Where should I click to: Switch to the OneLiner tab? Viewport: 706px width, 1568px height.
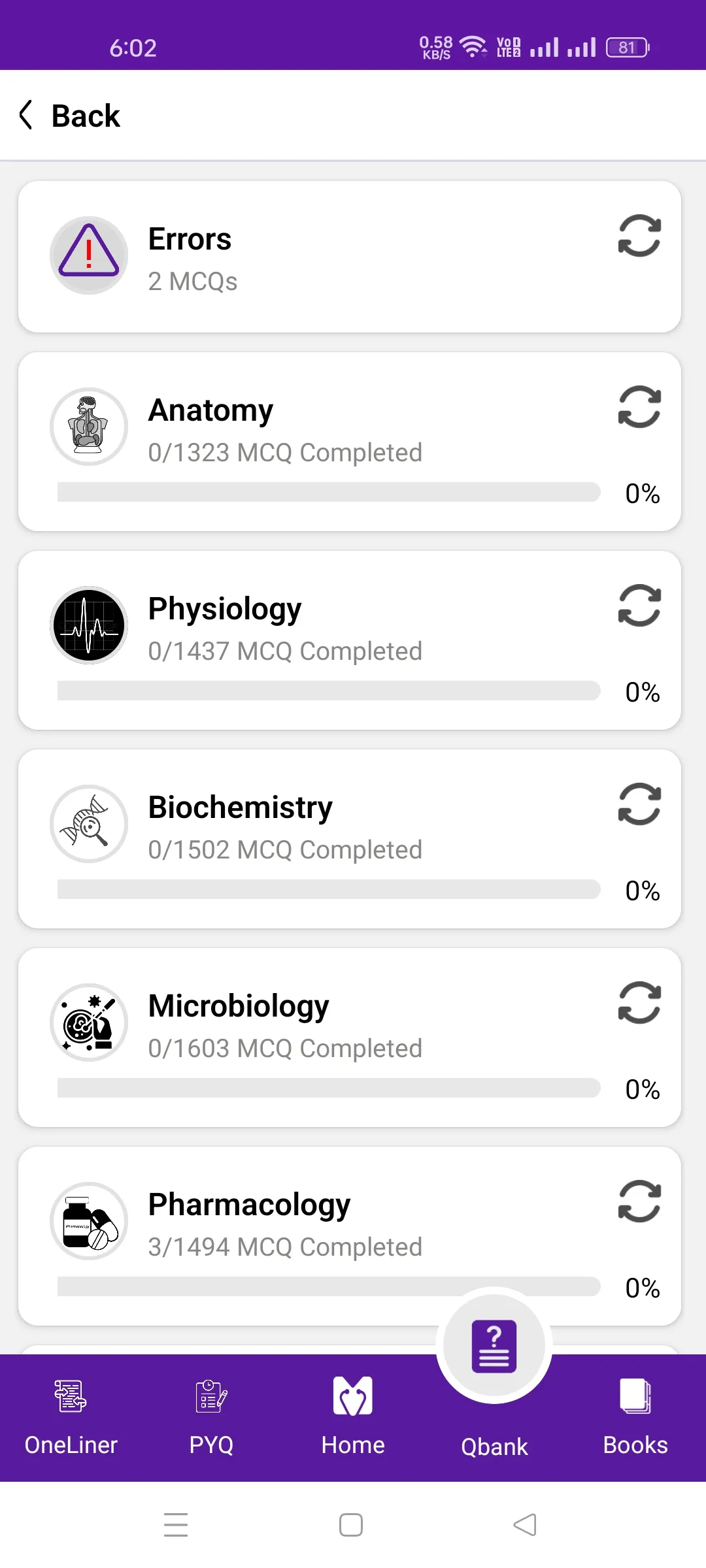tap(71, 1418)
